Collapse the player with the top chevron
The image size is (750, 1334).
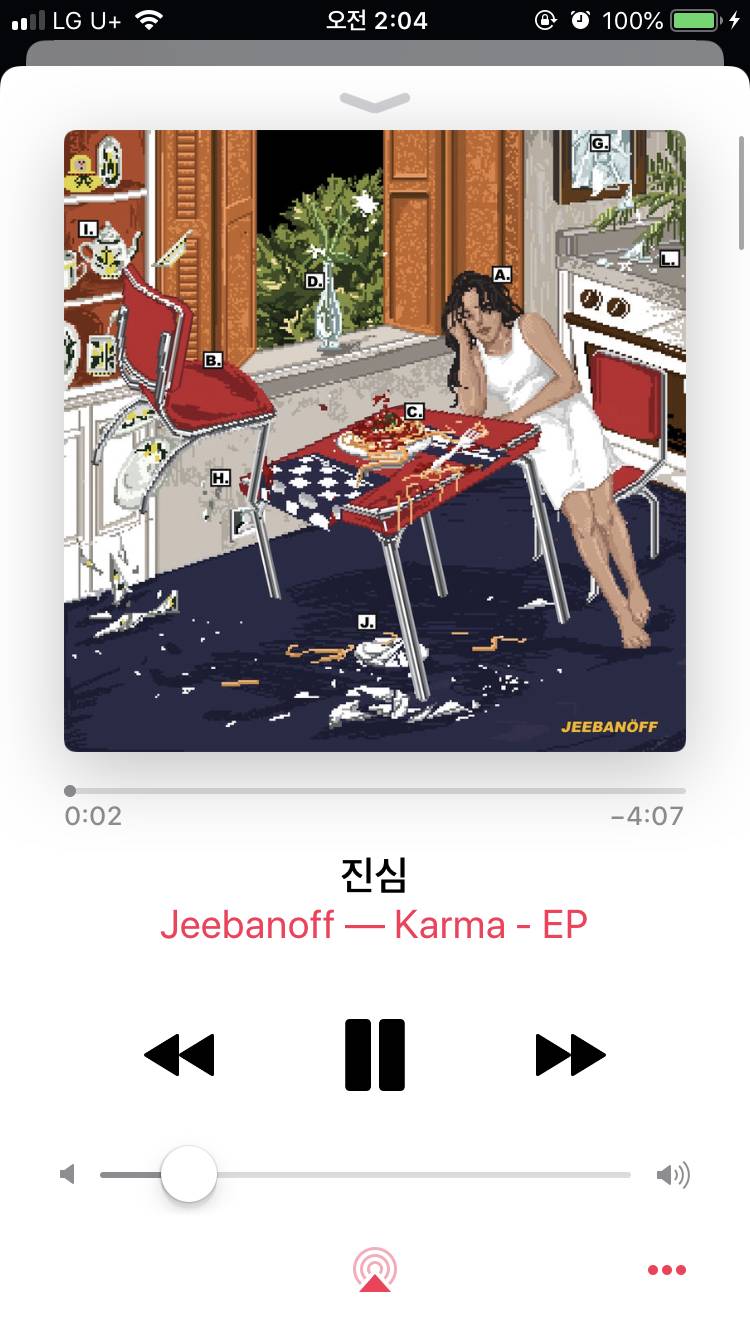pyautogui.click(x=375, y=101)
